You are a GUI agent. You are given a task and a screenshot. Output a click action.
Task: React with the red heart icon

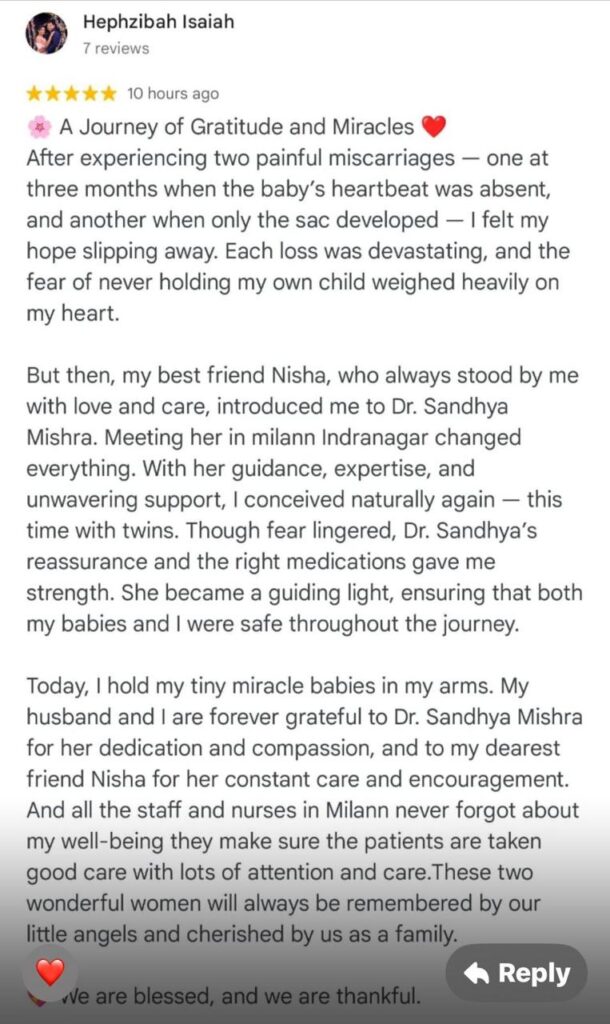50,971
